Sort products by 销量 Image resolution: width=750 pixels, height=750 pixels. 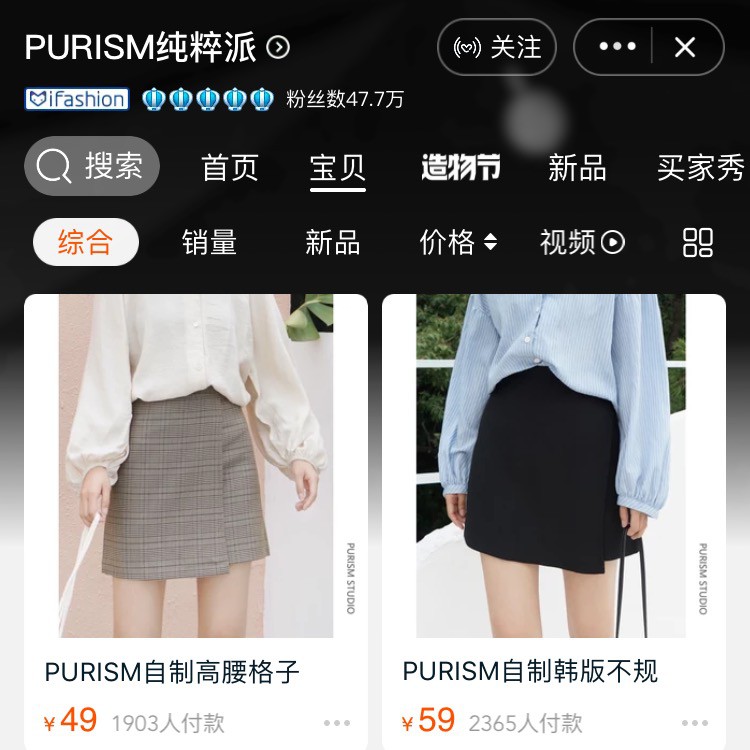pos(210,242)
